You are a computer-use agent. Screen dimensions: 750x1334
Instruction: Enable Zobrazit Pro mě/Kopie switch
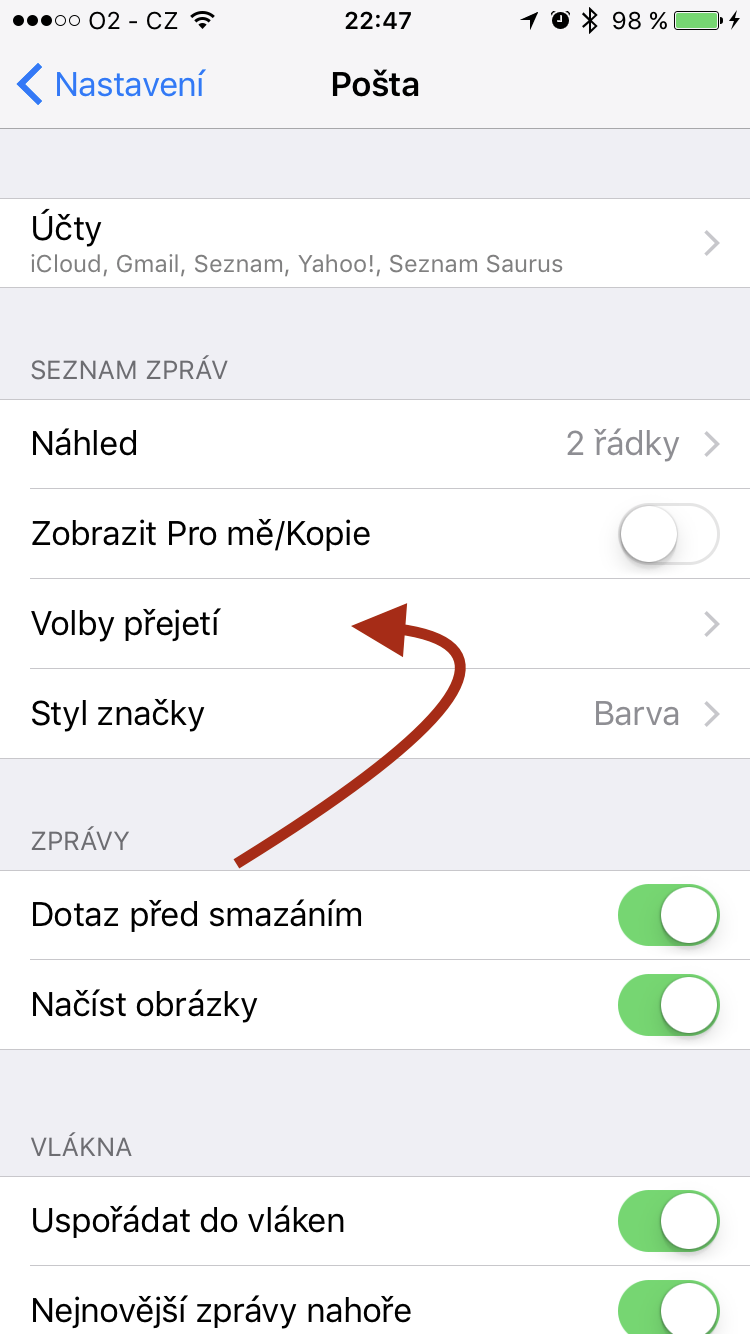point(668,534)
